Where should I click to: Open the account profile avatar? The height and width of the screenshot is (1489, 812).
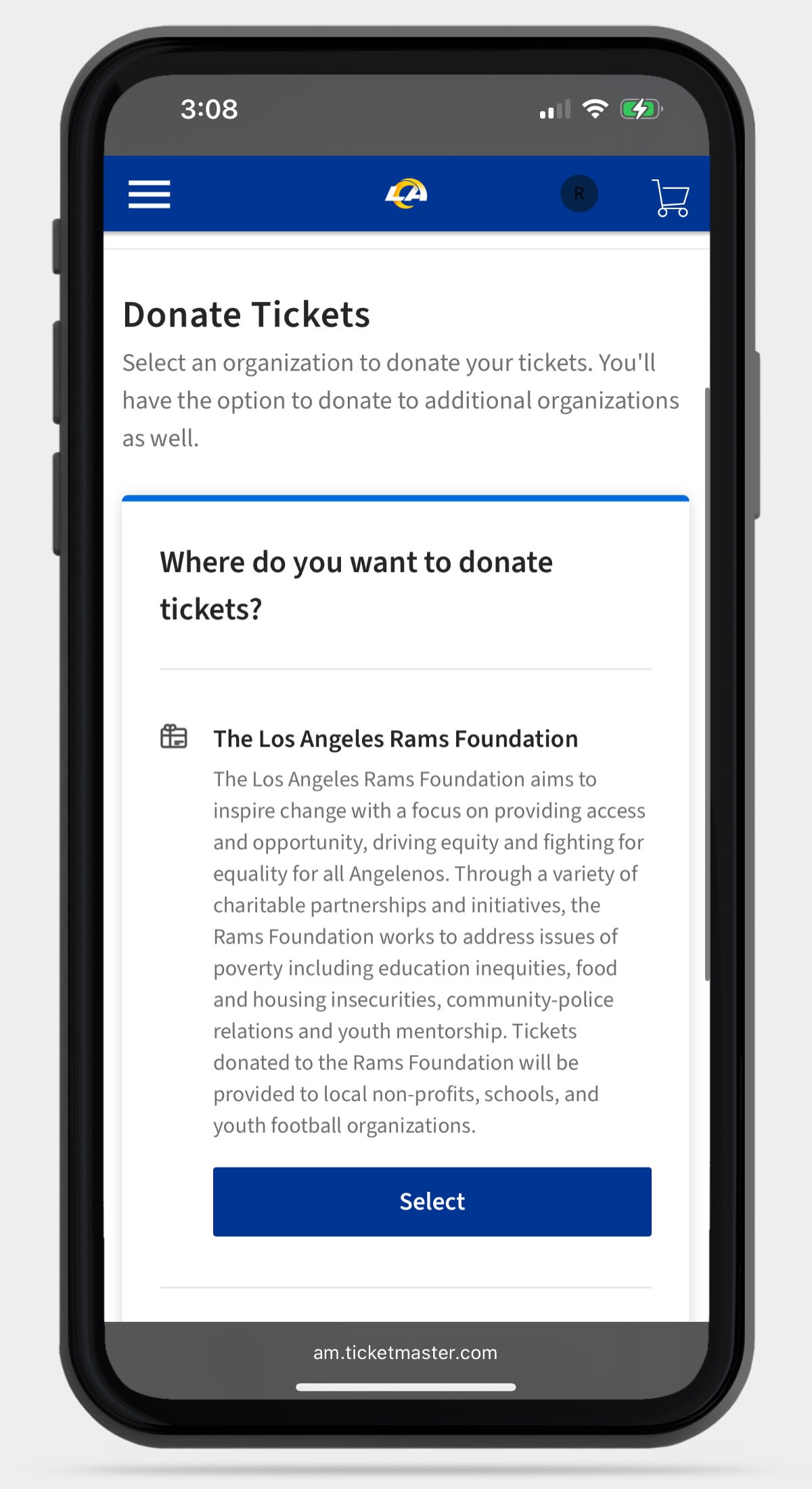tap(579, 194)
